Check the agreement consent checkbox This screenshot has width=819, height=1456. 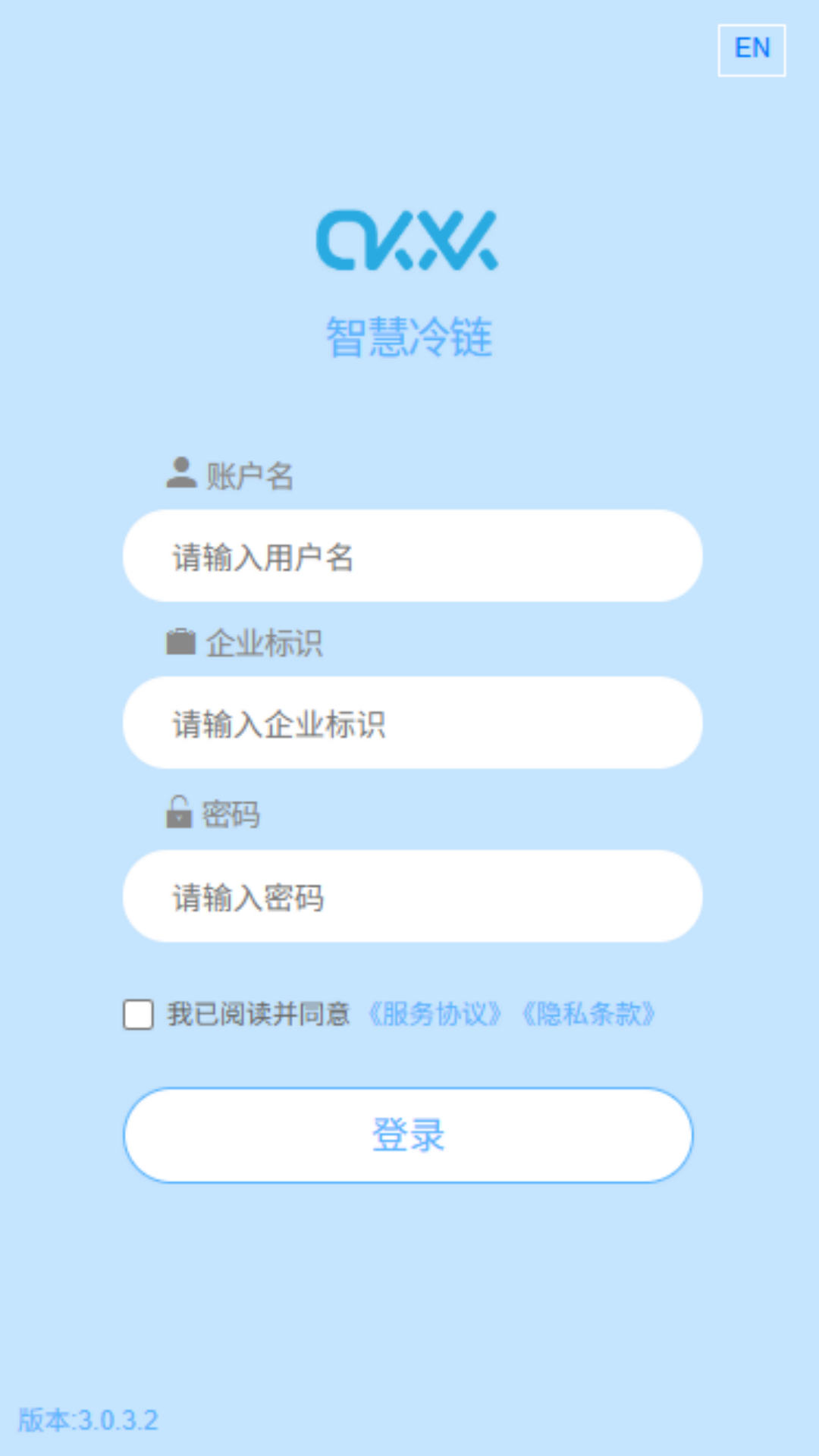pyautogui.click(x=138, y=1014)
